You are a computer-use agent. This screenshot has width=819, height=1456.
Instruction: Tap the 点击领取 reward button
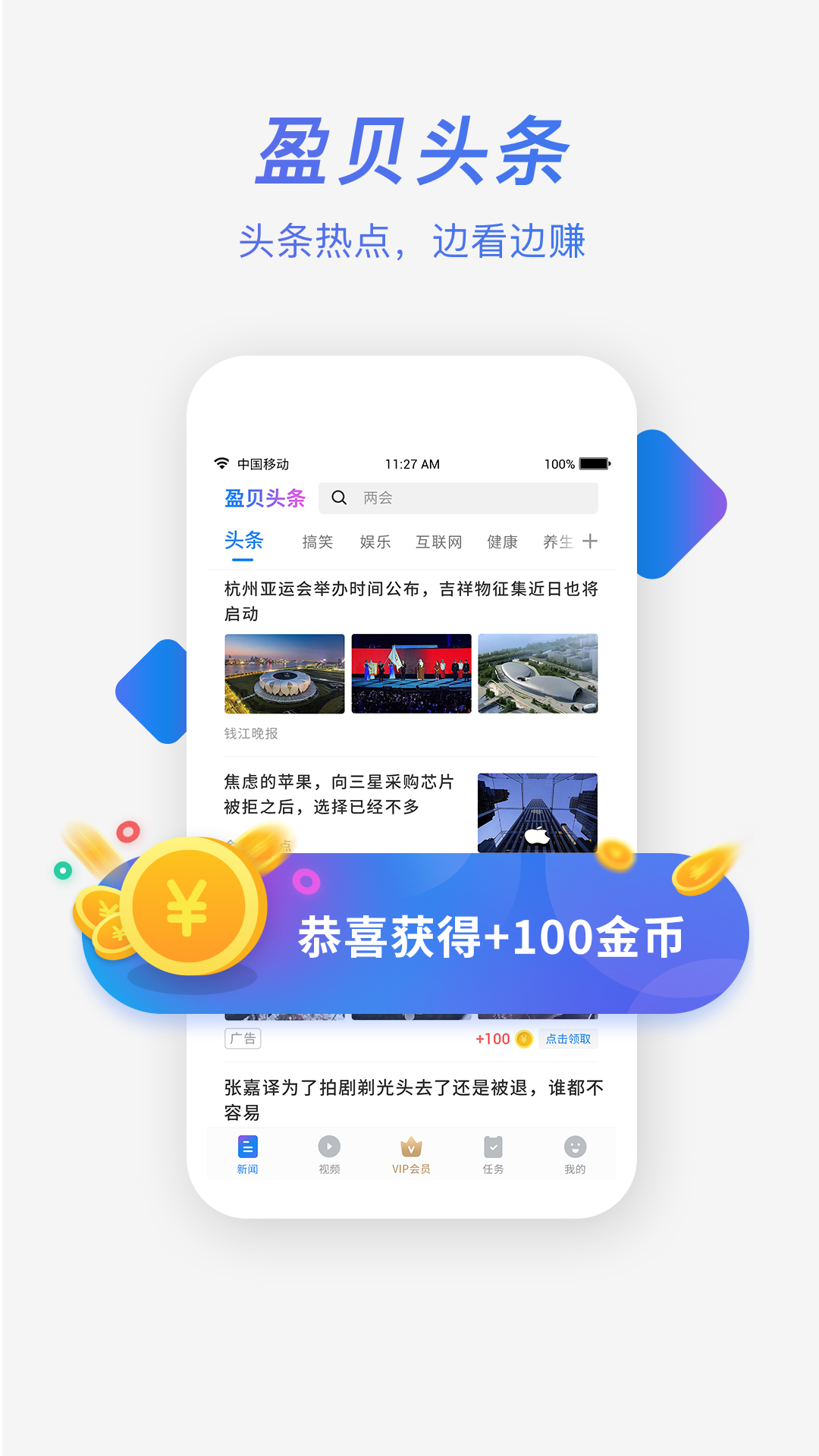[x=570, y=1039]
